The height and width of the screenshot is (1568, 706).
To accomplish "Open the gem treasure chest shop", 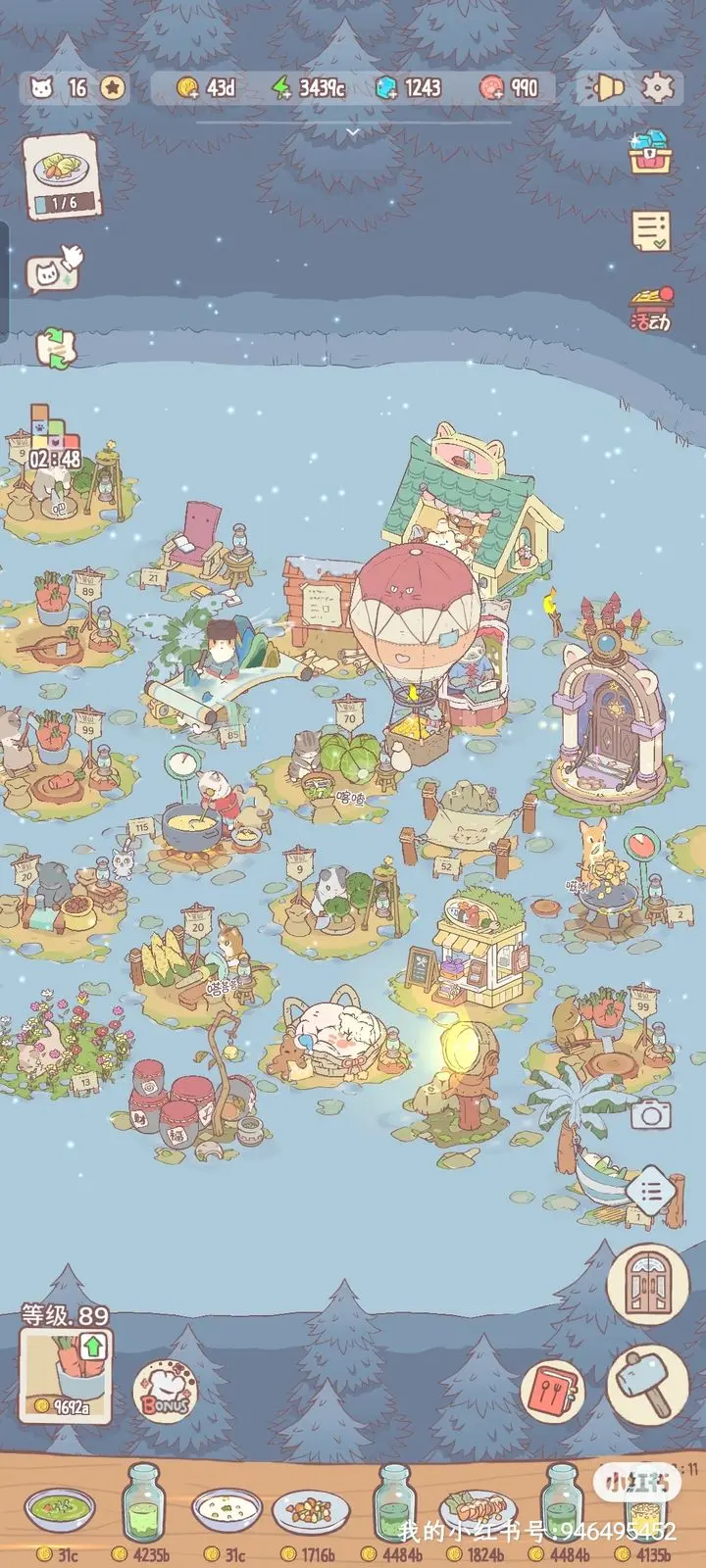I will (649, 151).
